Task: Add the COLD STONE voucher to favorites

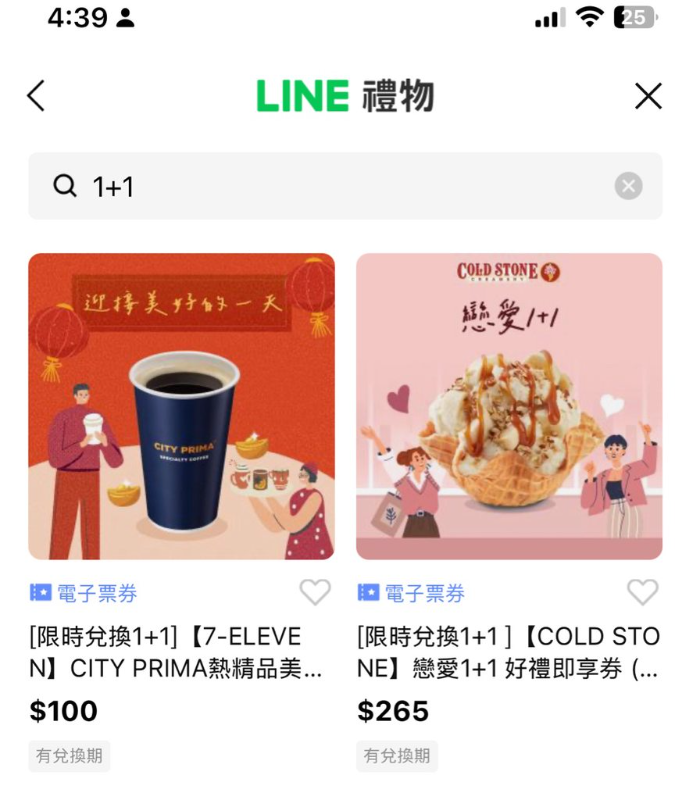Action: pos(642,593)
